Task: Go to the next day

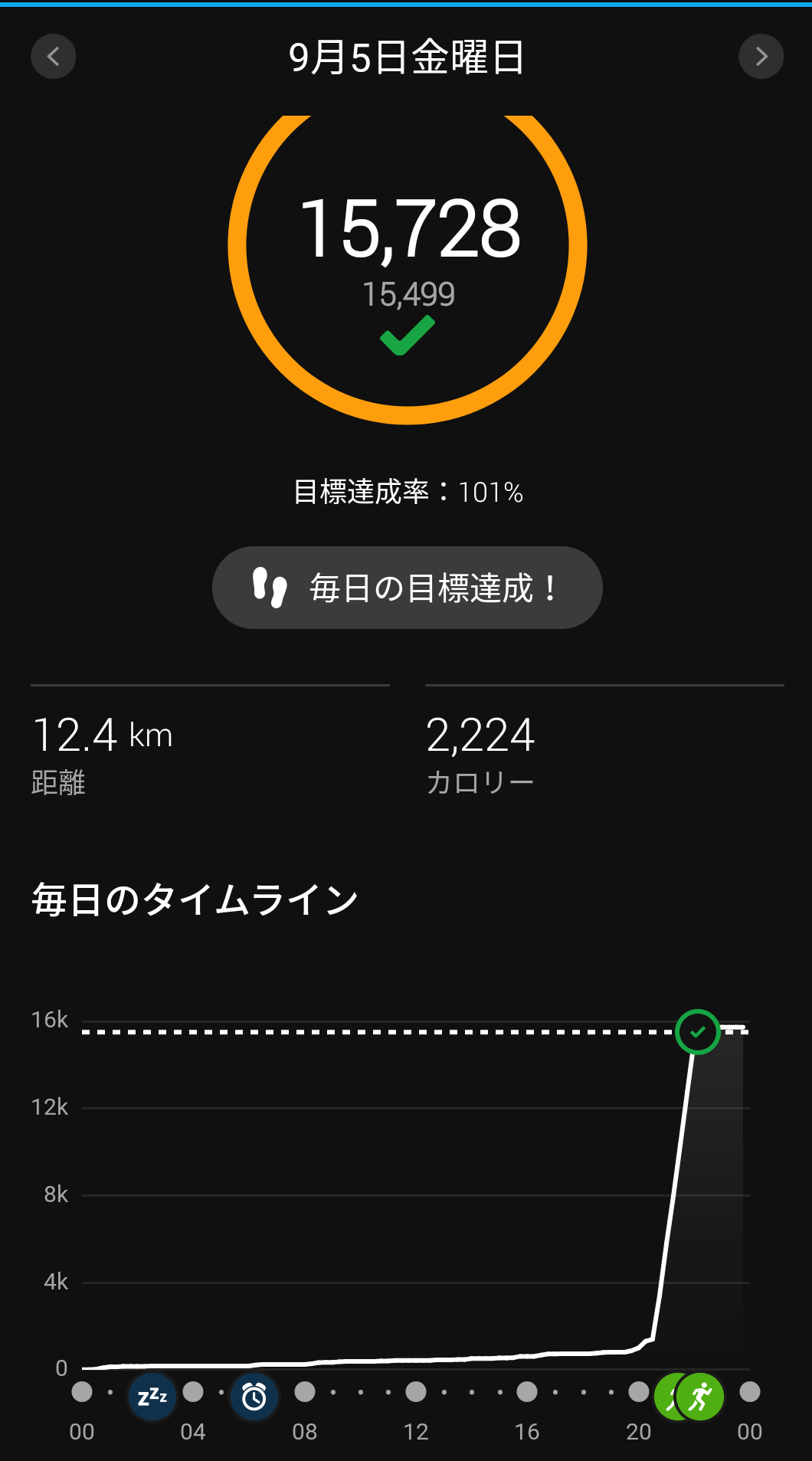Action: tap(761, 57)
